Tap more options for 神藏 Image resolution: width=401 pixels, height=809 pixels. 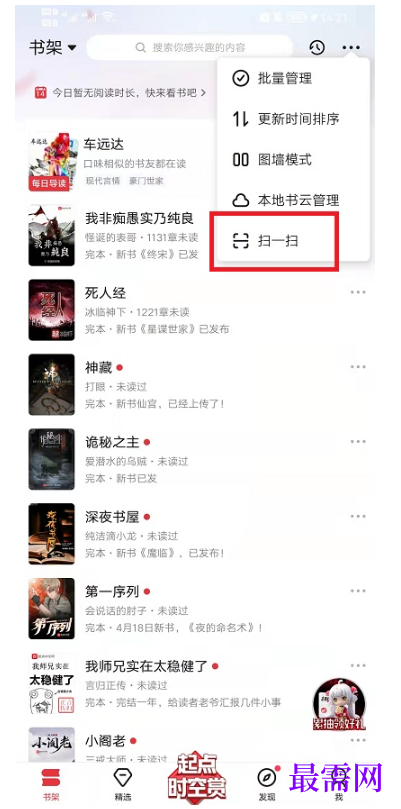tap(358, 367)
